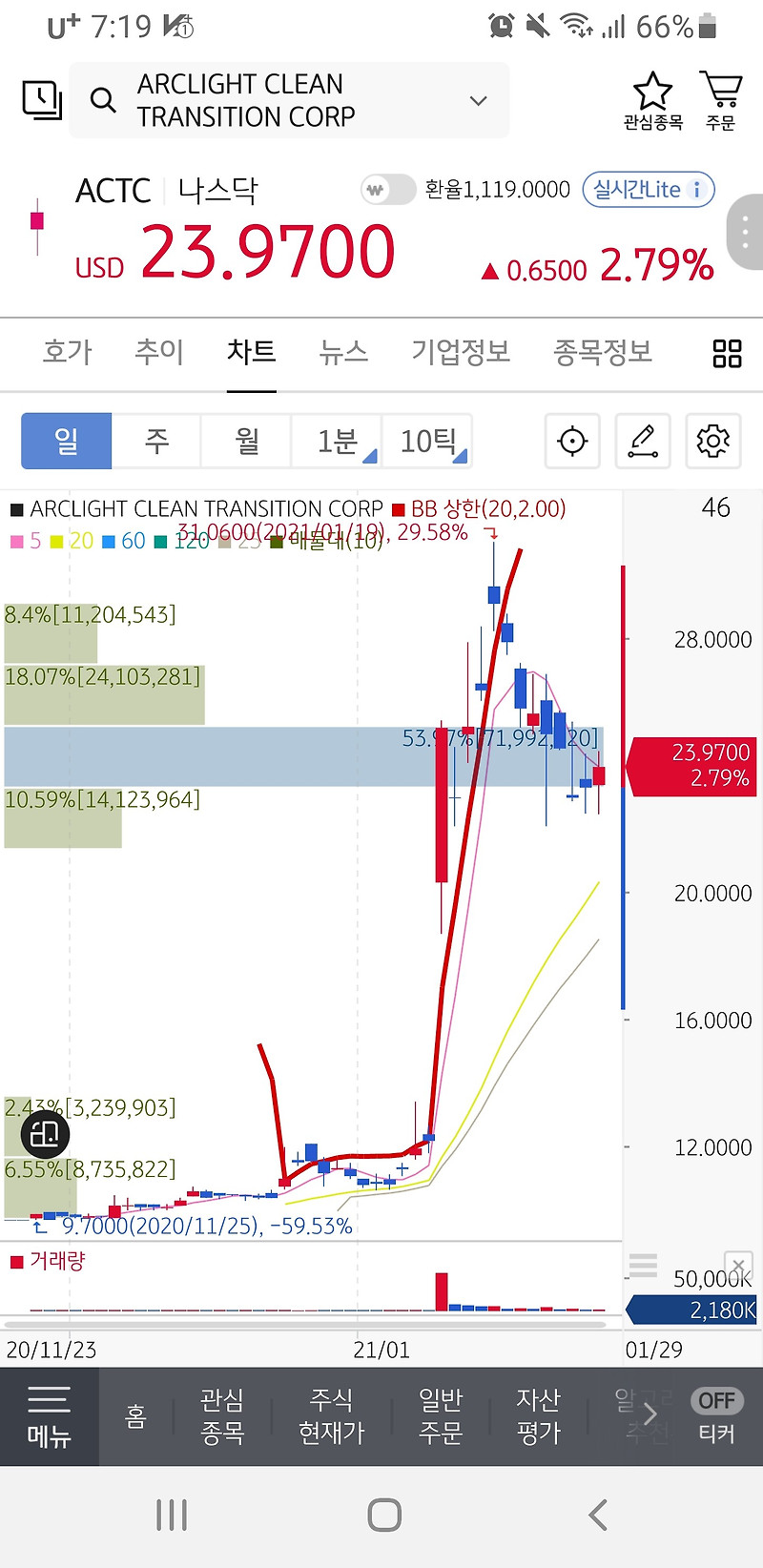Open the 기업정보 tab
Screen dimensions: 763x1568
click(x=461, y=352)
